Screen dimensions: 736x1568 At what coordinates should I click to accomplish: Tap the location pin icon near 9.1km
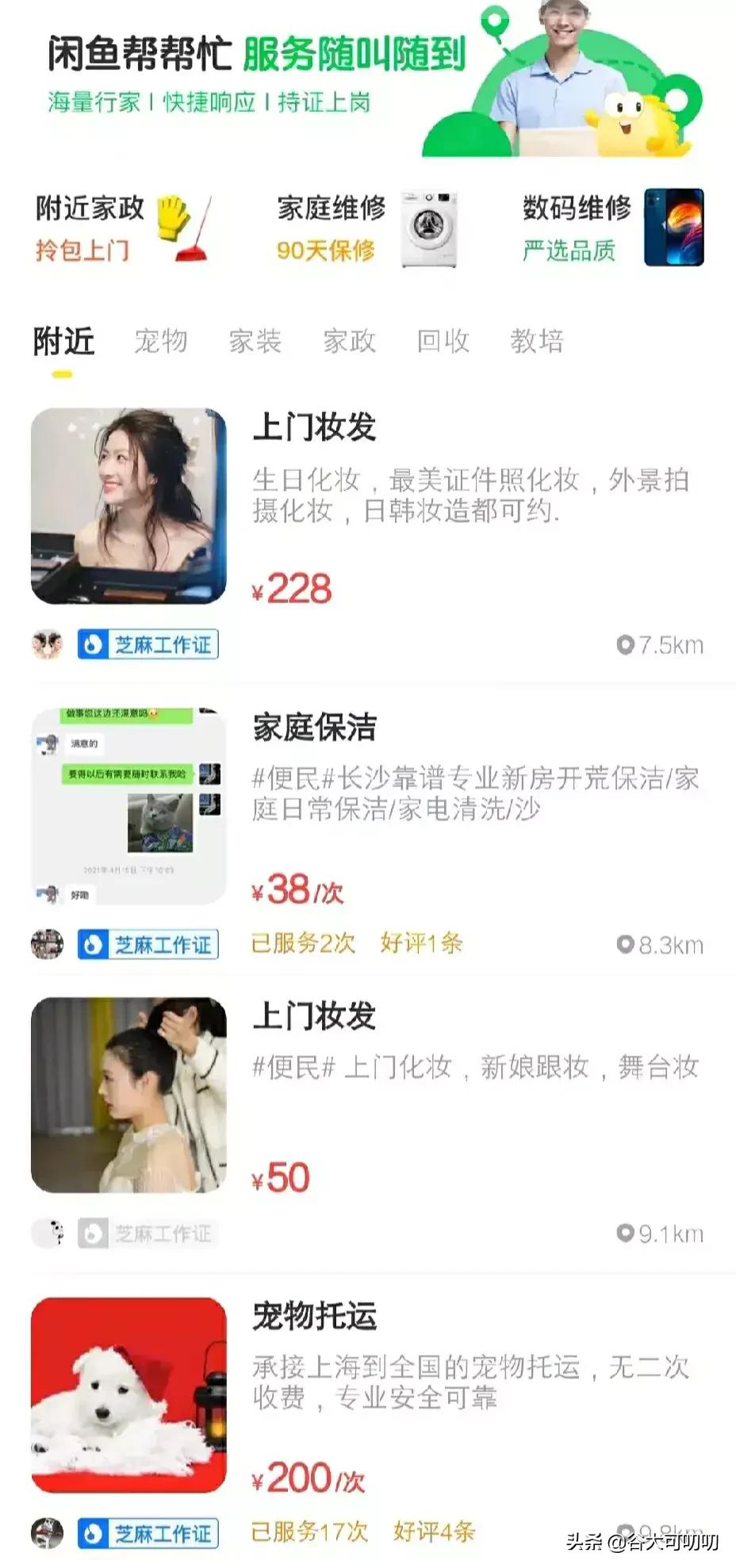626,1233
